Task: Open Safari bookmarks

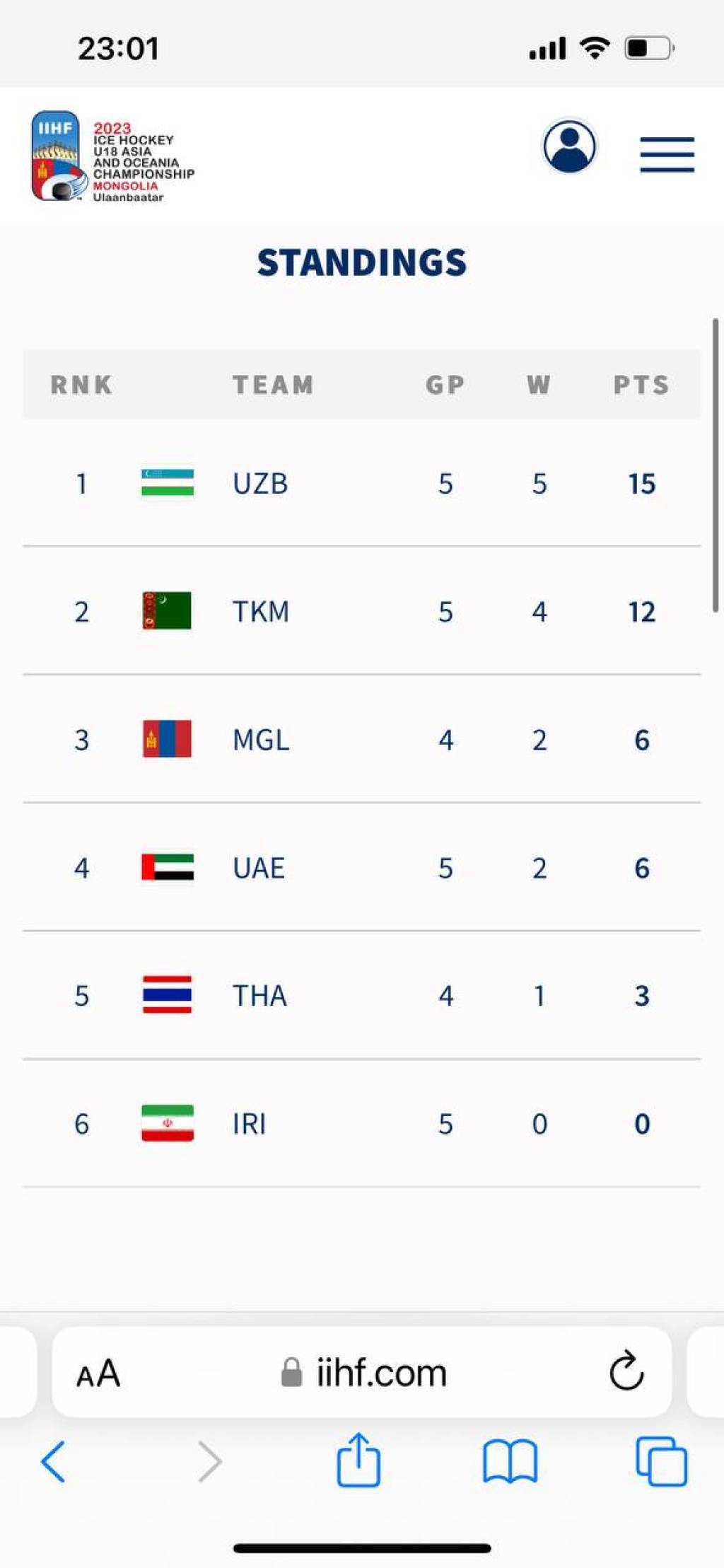Action: pos(510,1461)
